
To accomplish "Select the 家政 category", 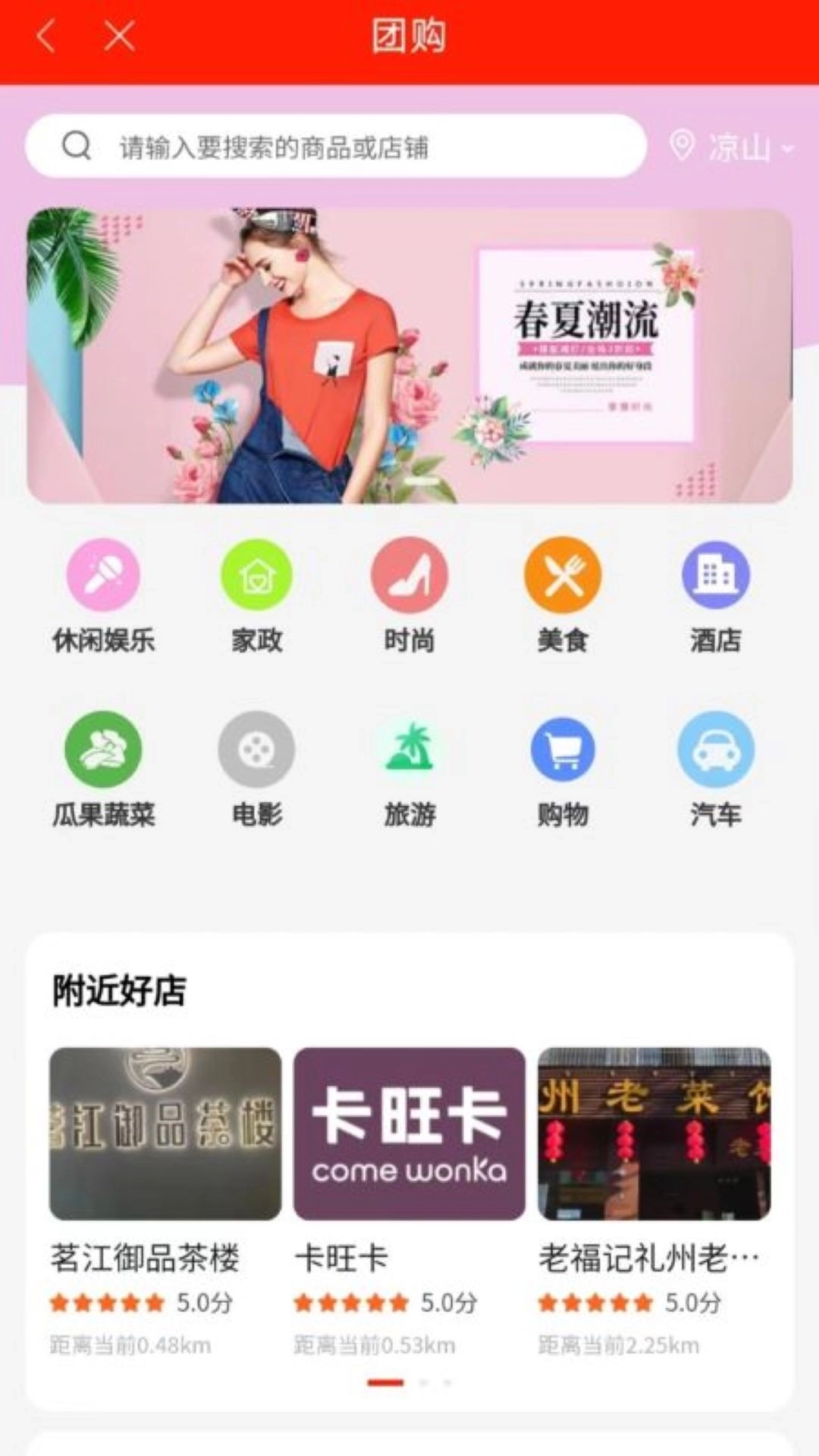I will (x=256, y=595).
